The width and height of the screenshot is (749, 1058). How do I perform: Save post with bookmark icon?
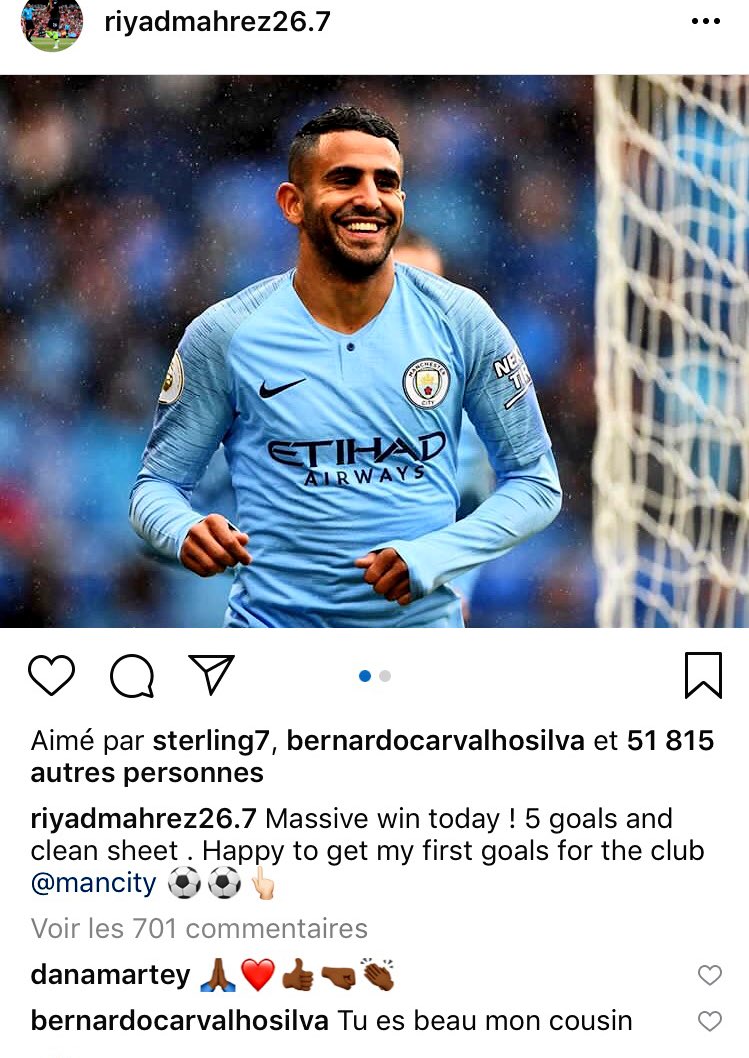tap(703, 675)
